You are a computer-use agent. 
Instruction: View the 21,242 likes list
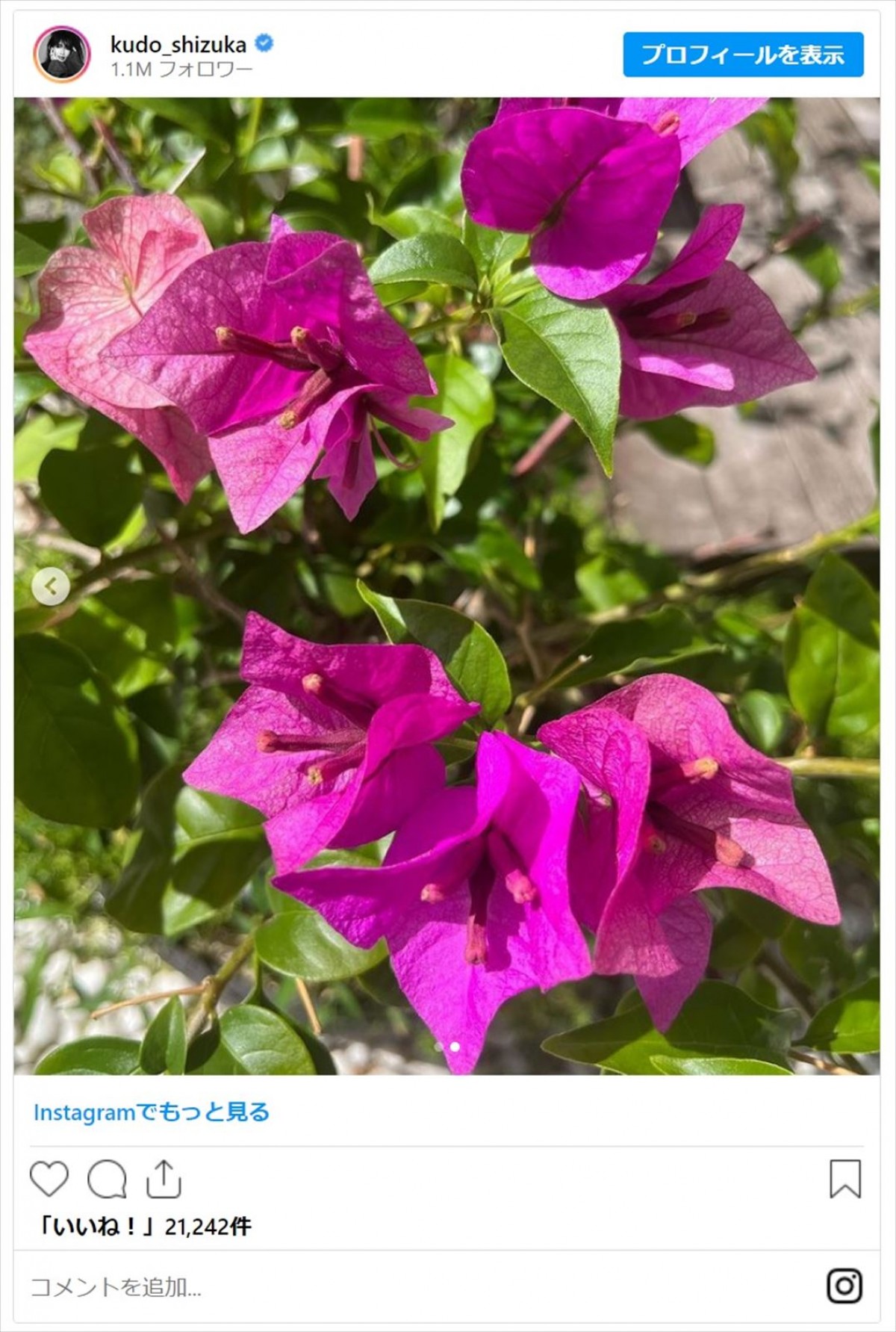coord(146,1227)
